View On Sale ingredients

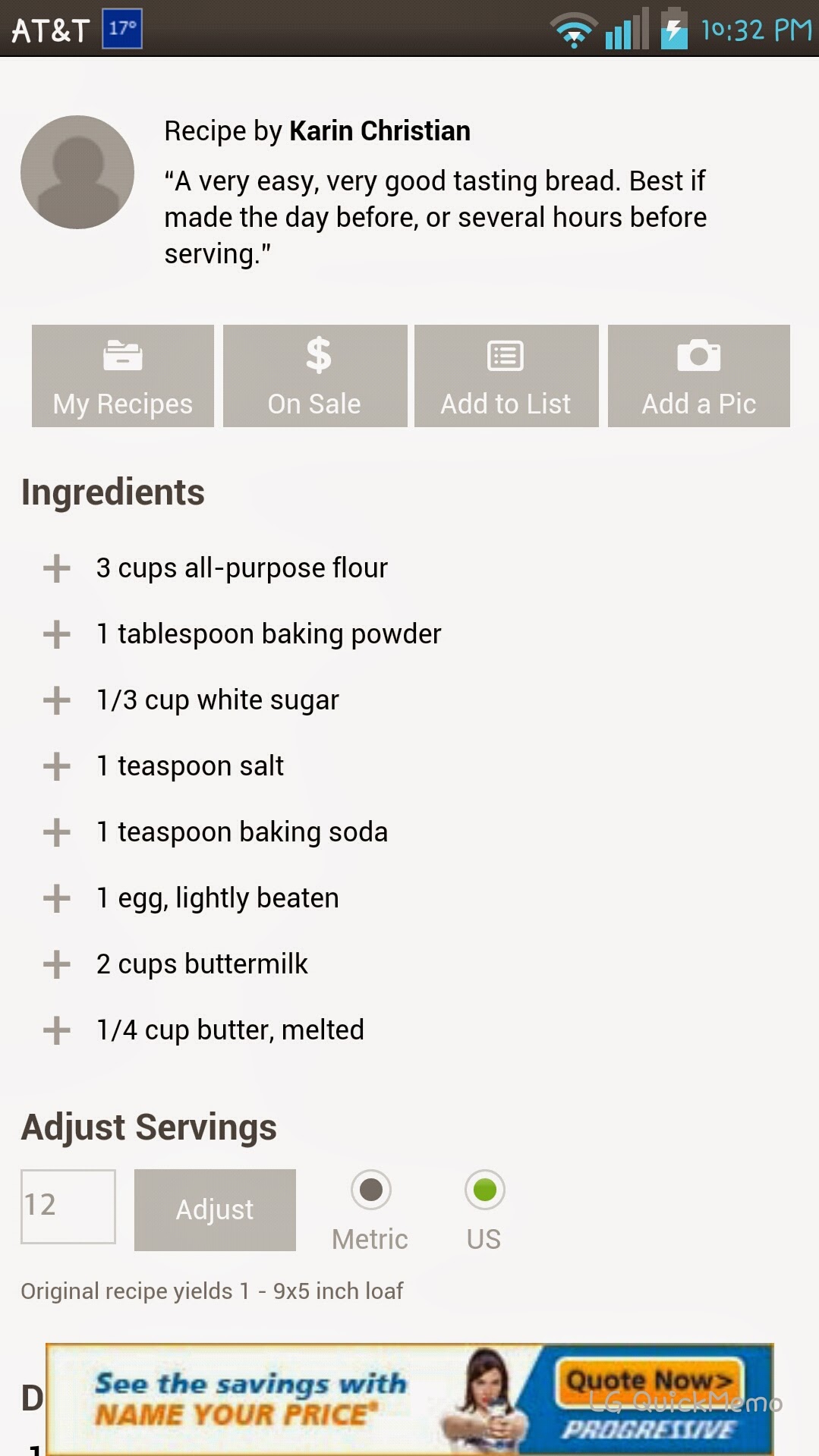[x=315, y=376]
